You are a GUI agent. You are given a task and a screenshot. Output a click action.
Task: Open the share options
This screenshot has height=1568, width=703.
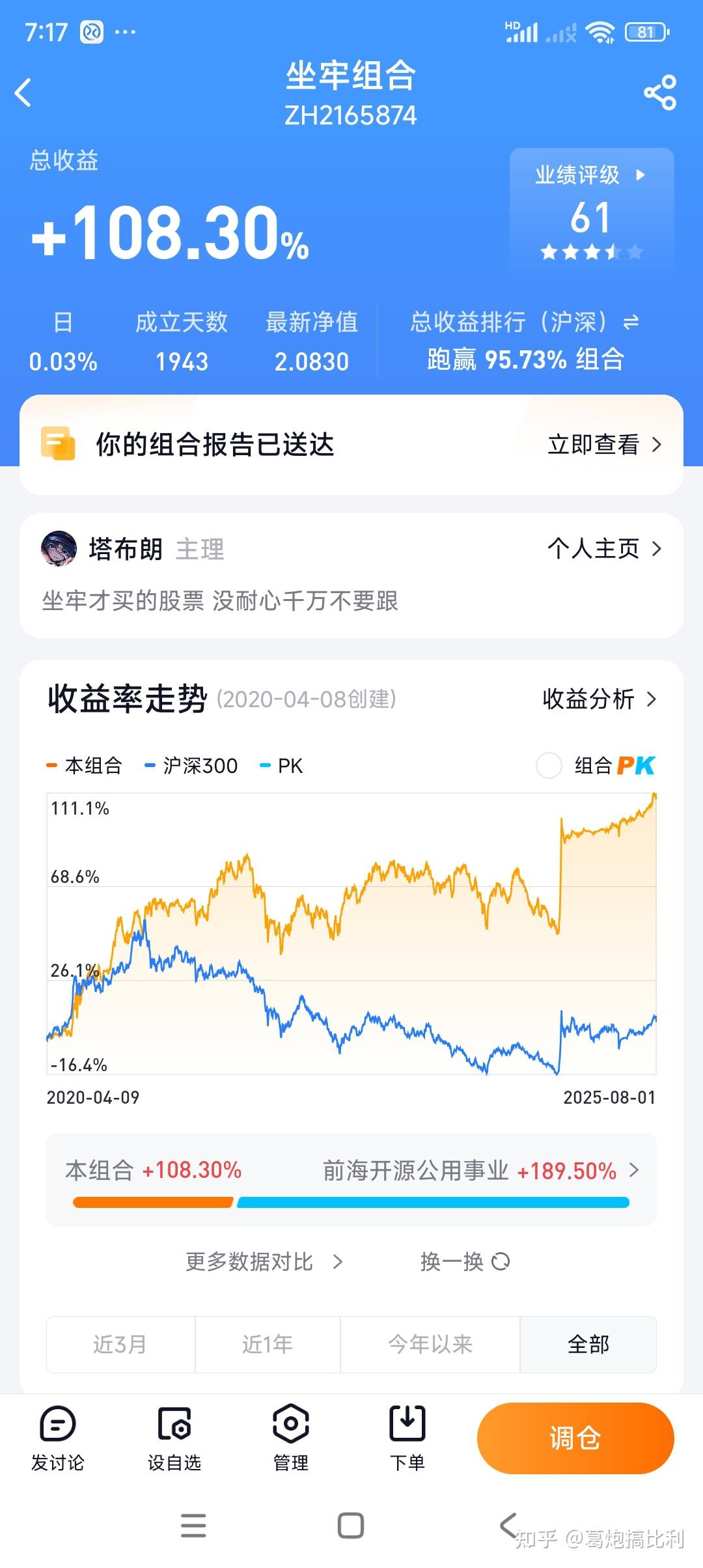660,94
